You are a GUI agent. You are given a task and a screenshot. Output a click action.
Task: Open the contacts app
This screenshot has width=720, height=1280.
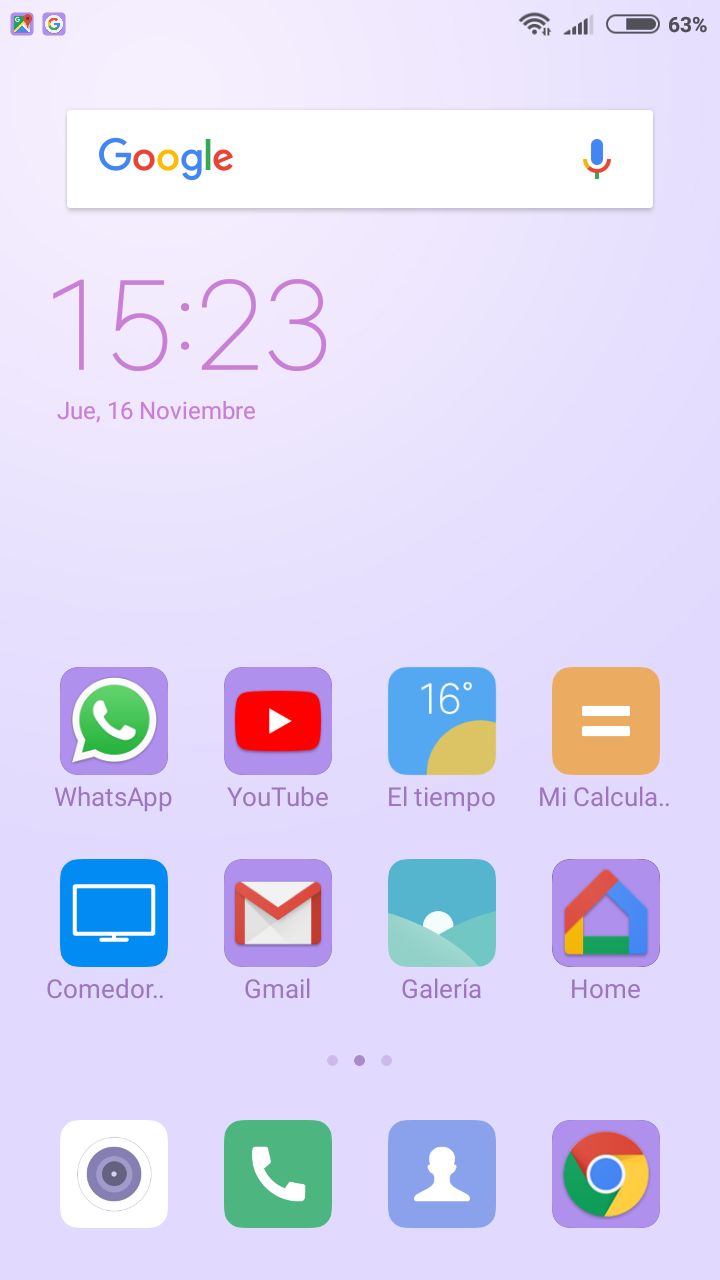click(x=442, y=1174)
